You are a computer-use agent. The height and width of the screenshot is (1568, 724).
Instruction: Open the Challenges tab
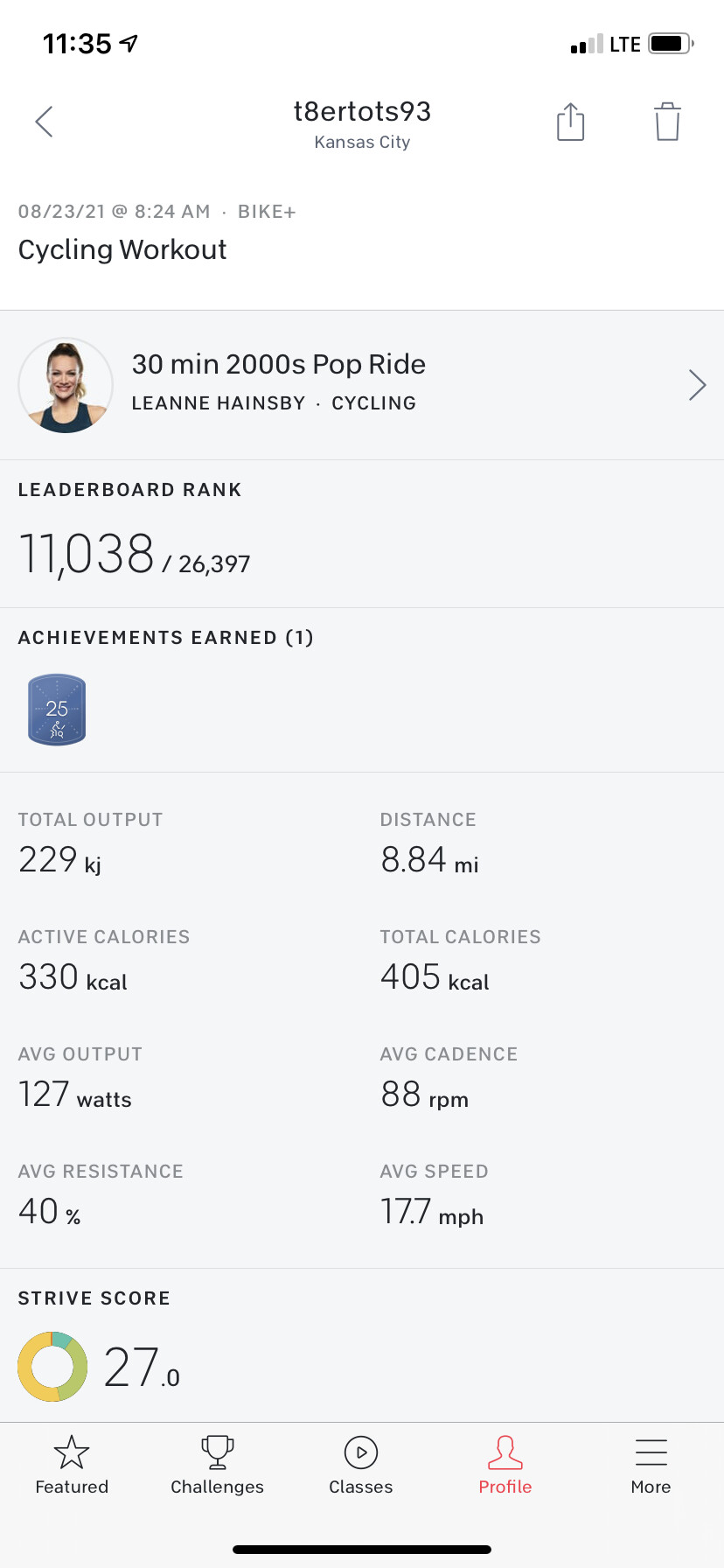tap(217, 1466)
